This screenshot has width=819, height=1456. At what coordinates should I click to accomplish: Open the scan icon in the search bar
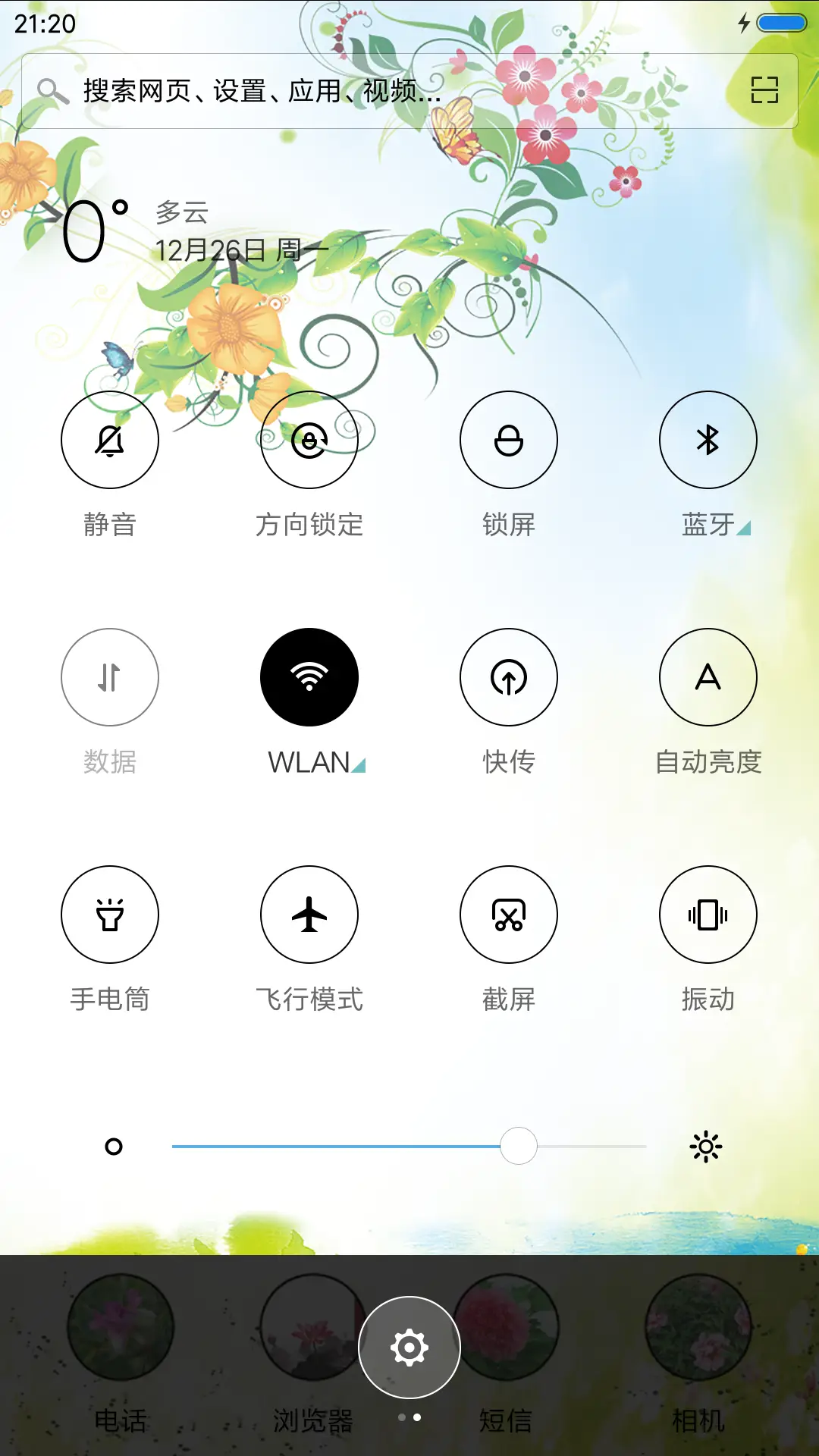point(764,90)
